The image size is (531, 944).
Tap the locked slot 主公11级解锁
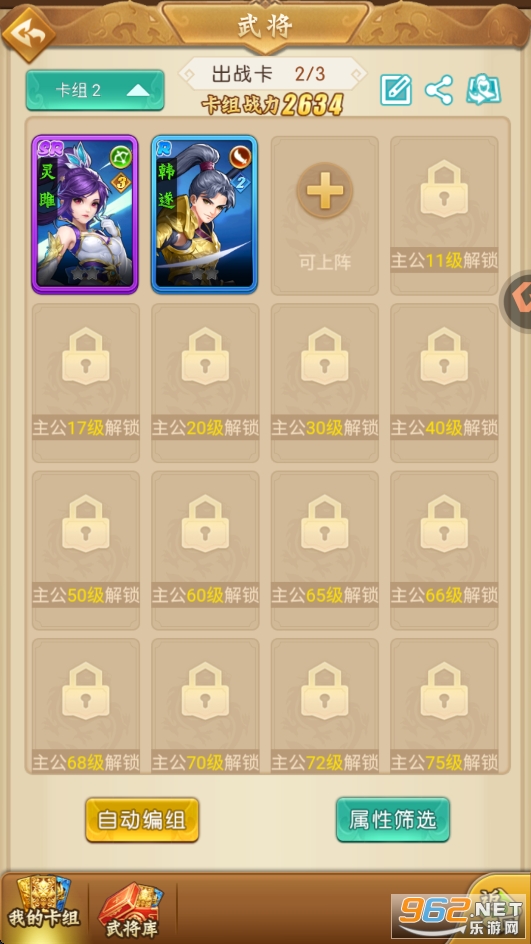pyautogui.click(x=444, y=215)
